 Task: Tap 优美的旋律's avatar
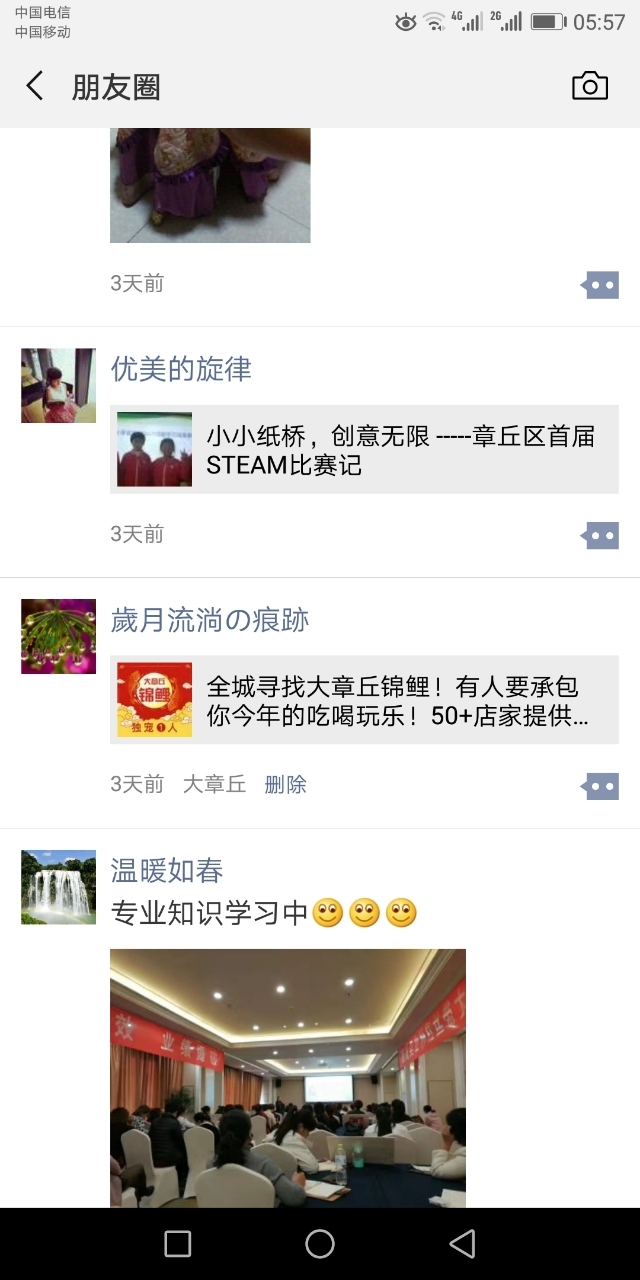point(58,386)
